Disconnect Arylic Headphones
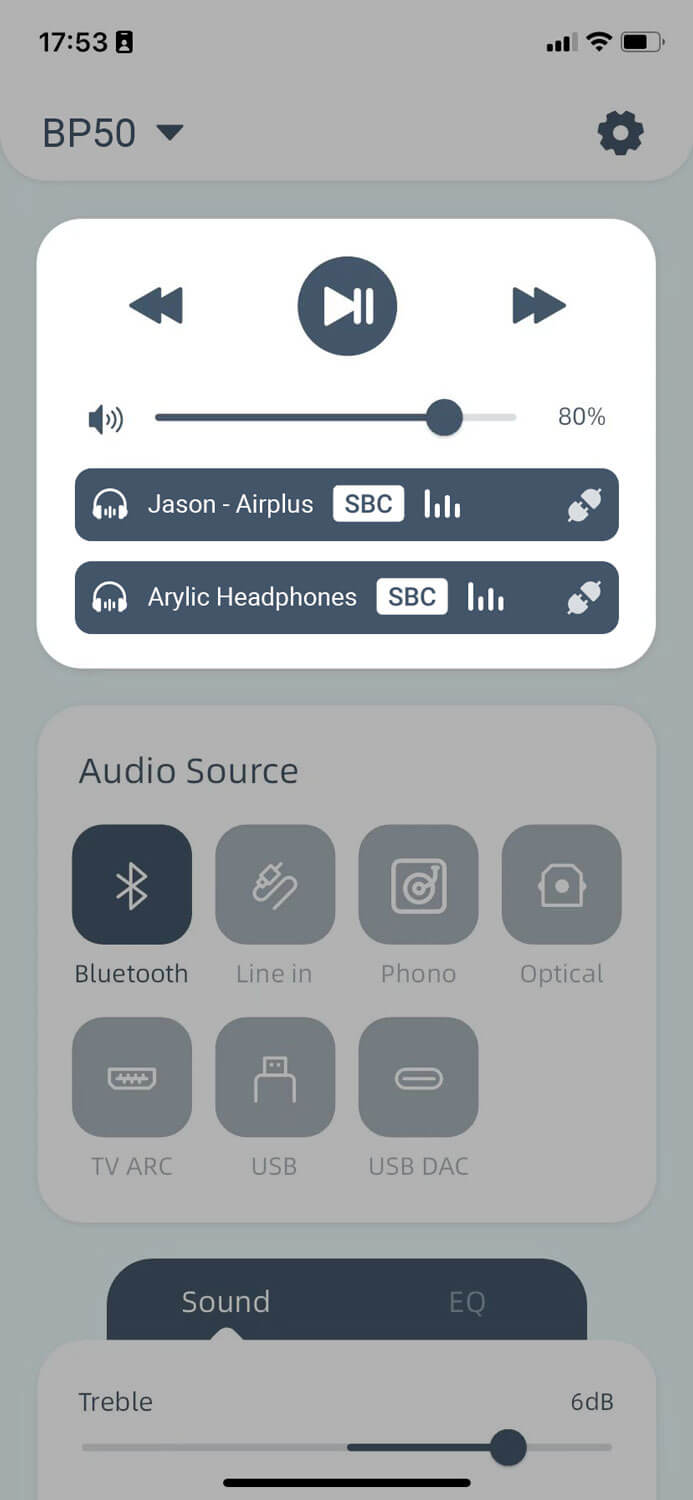 tap(584, 598)
